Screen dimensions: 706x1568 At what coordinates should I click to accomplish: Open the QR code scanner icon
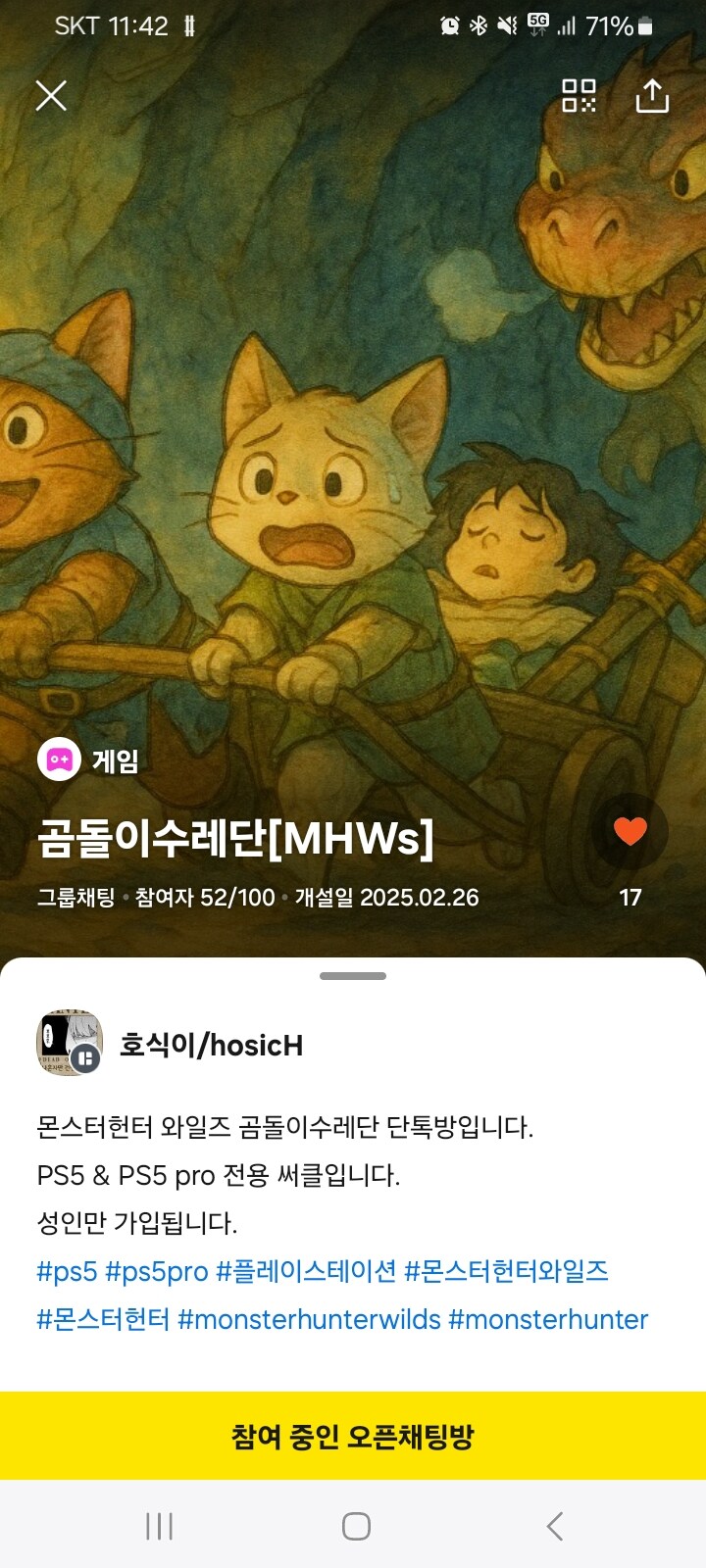point(580,96)
